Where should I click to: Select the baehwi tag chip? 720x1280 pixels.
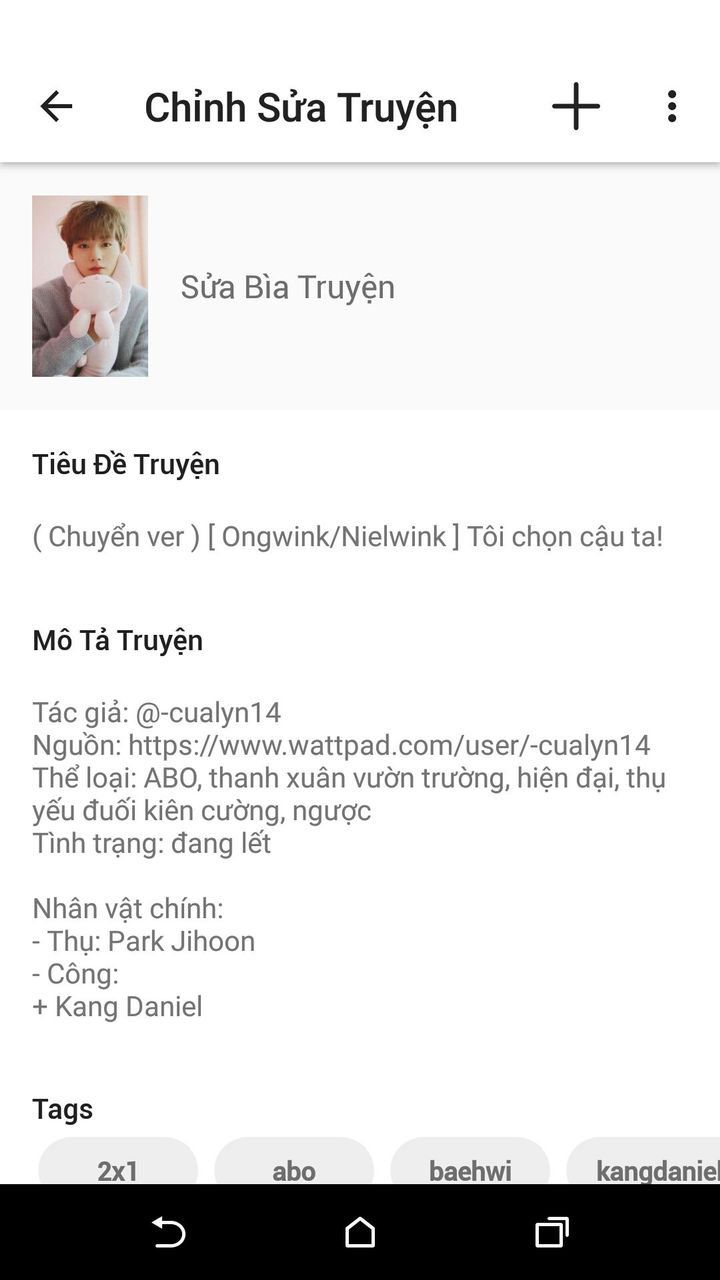(x=470, y=1167)
